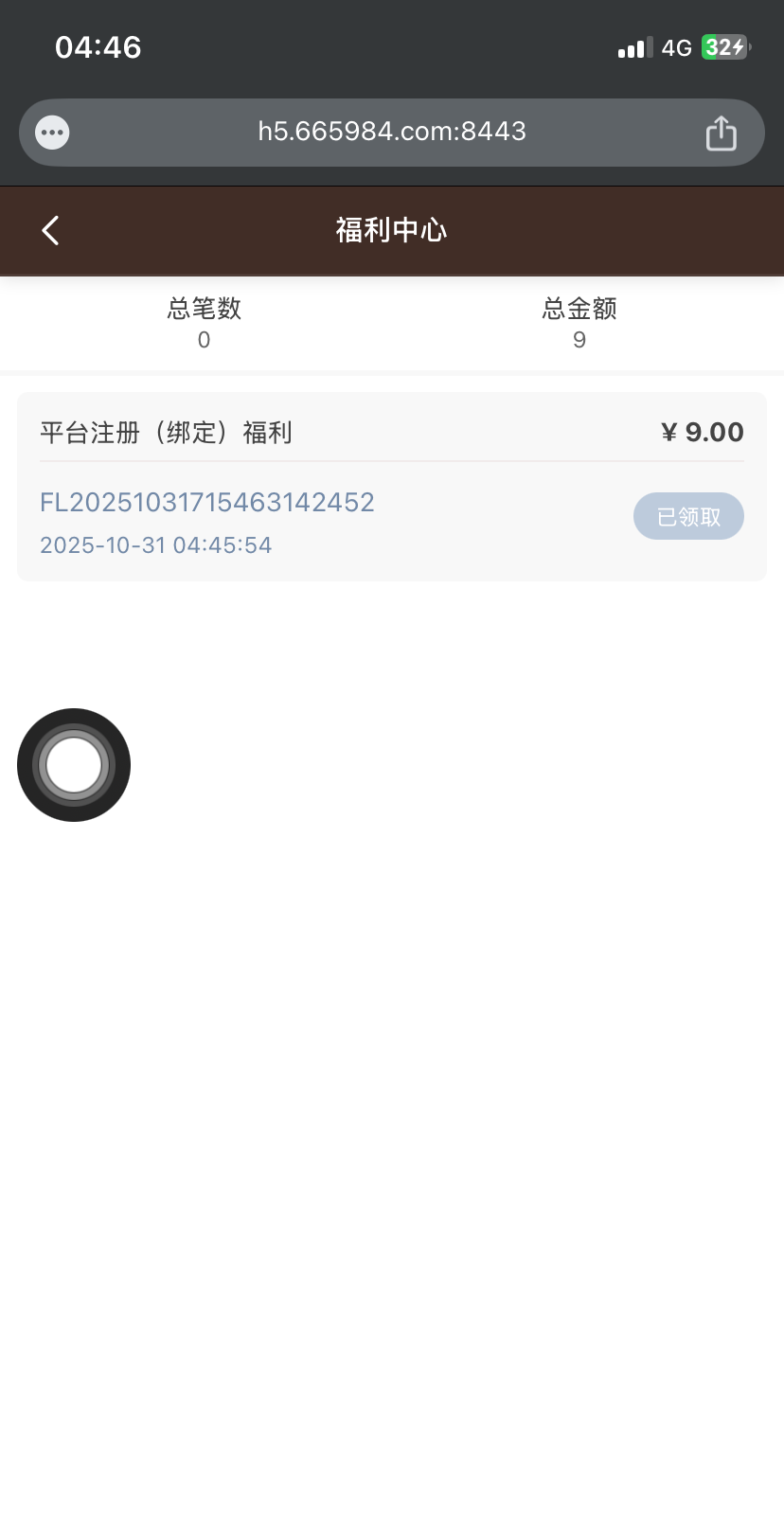Tap the address bar showing h5.665984.com
Viewport: 784px width, 1514px height.
pyautogui.click(x=391, y=132)
